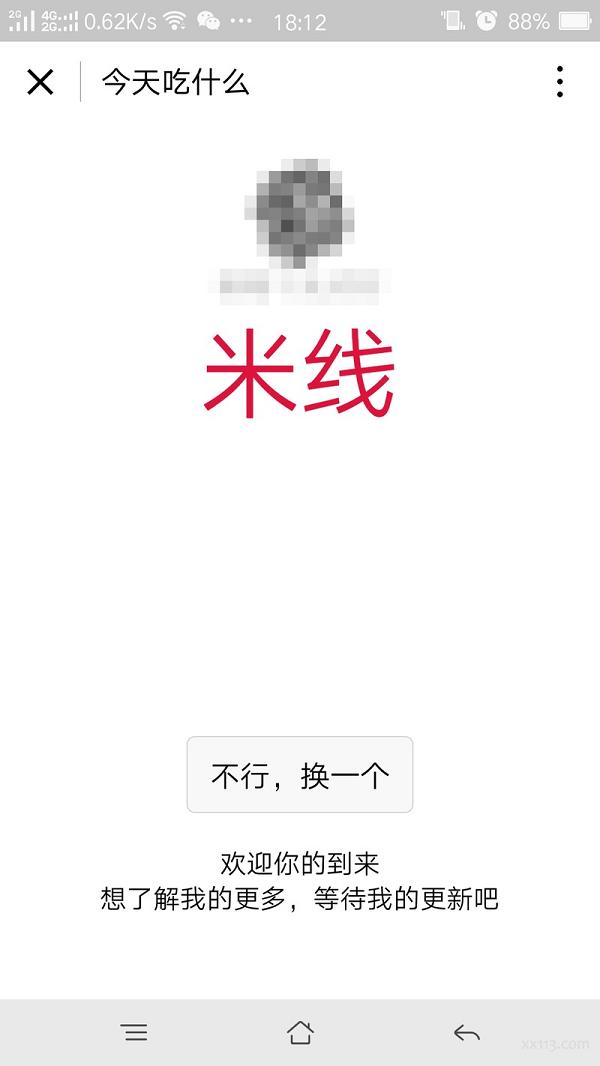The image size is (600, 1066).
Task: Open the three-dot overflow menu
Action: (559, 82)
